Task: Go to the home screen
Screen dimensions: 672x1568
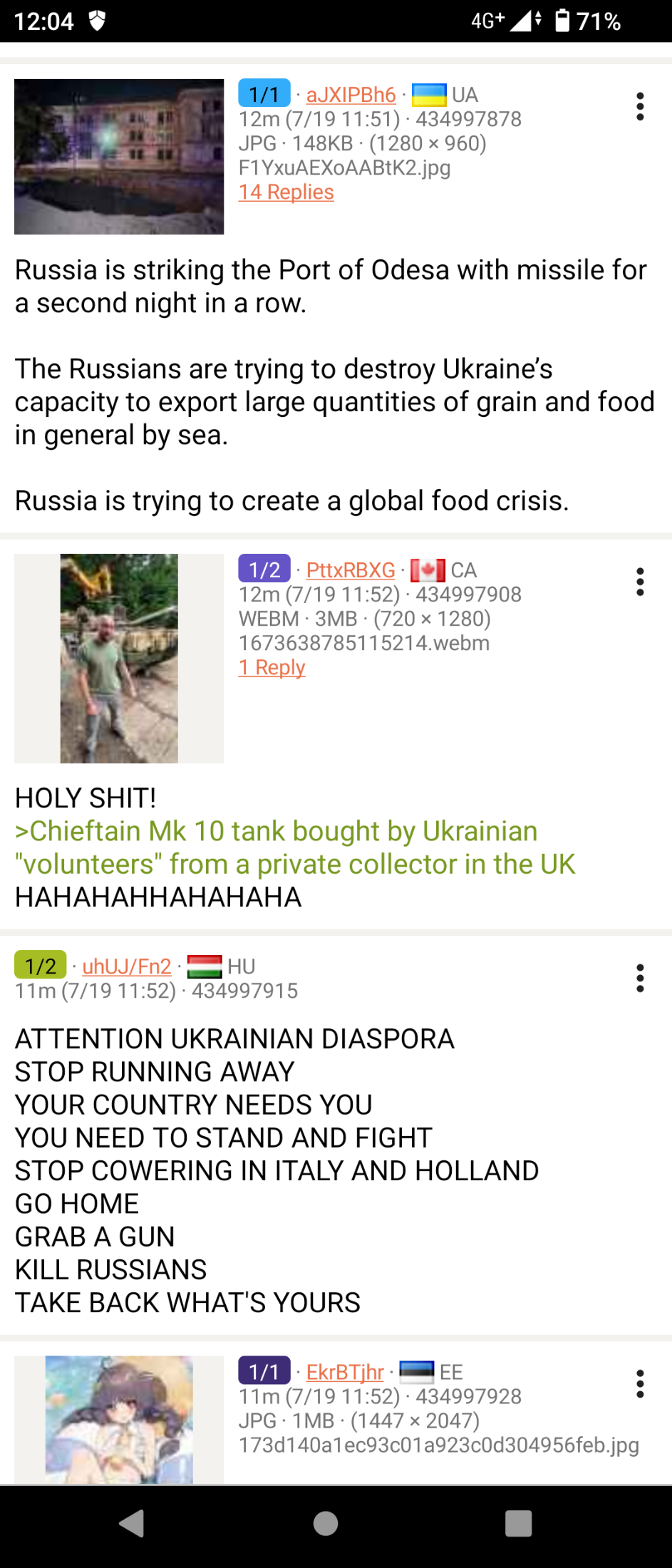Action: (x=326, y=1524)
